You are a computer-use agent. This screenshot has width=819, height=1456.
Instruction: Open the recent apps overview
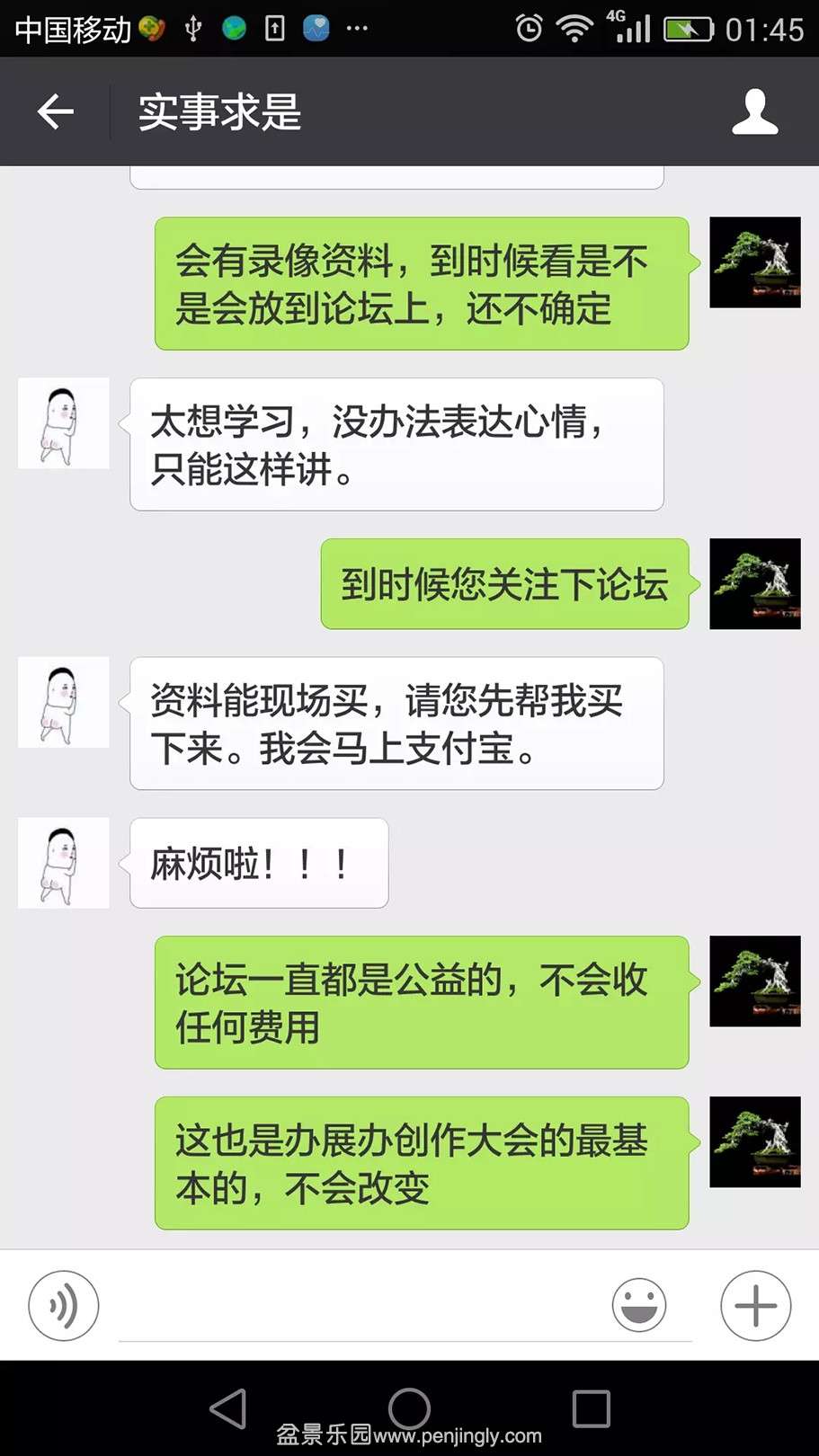(x=591, y=1407)
